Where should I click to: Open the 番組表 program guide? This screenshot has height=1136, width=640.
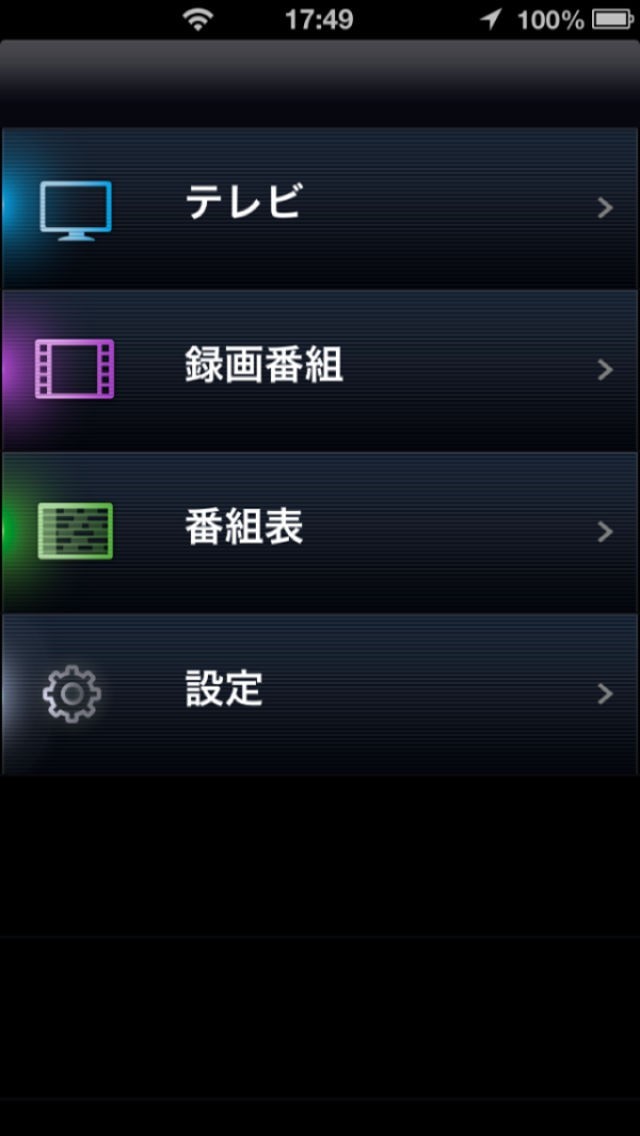point(320,531)
